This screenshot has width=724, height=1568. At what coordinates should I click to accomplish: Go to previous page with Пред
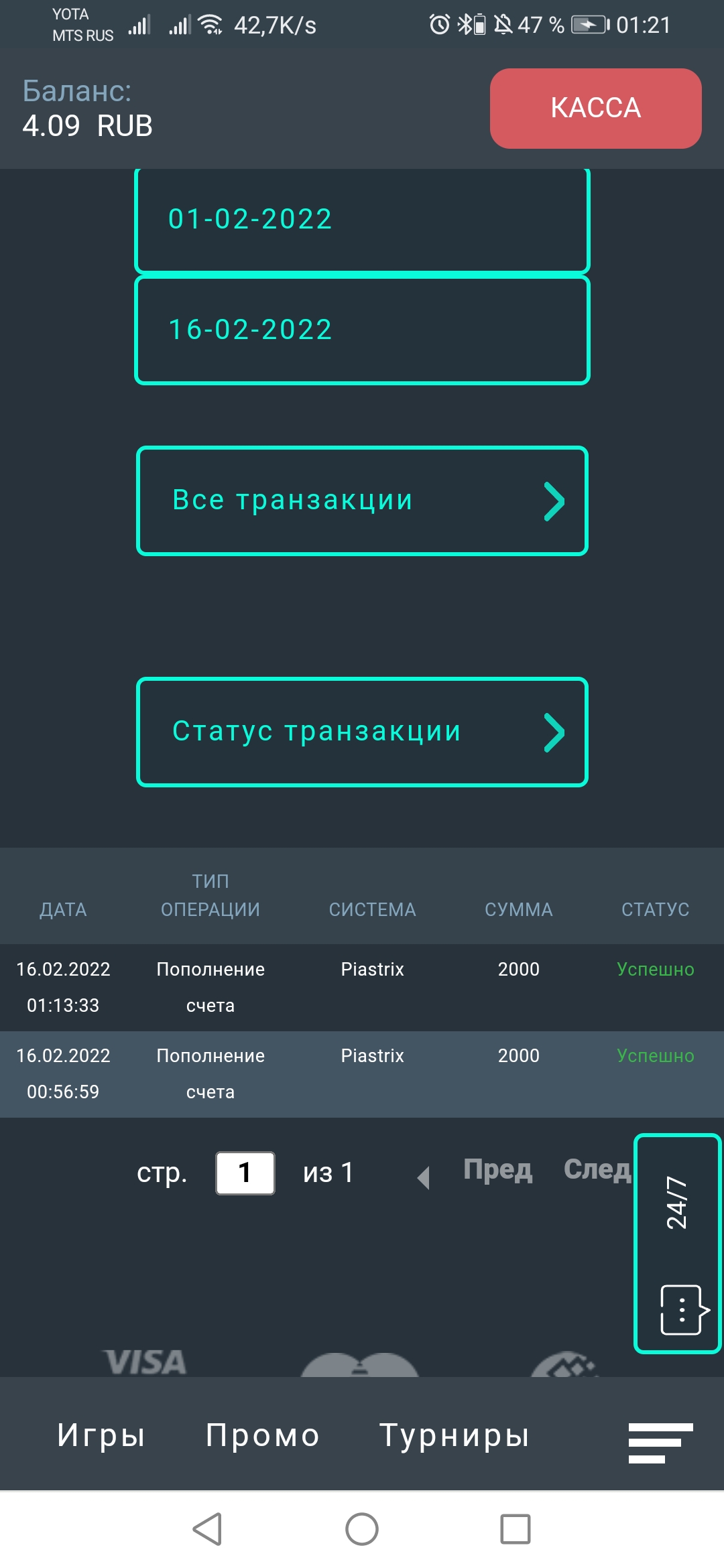click(497, 1170)
